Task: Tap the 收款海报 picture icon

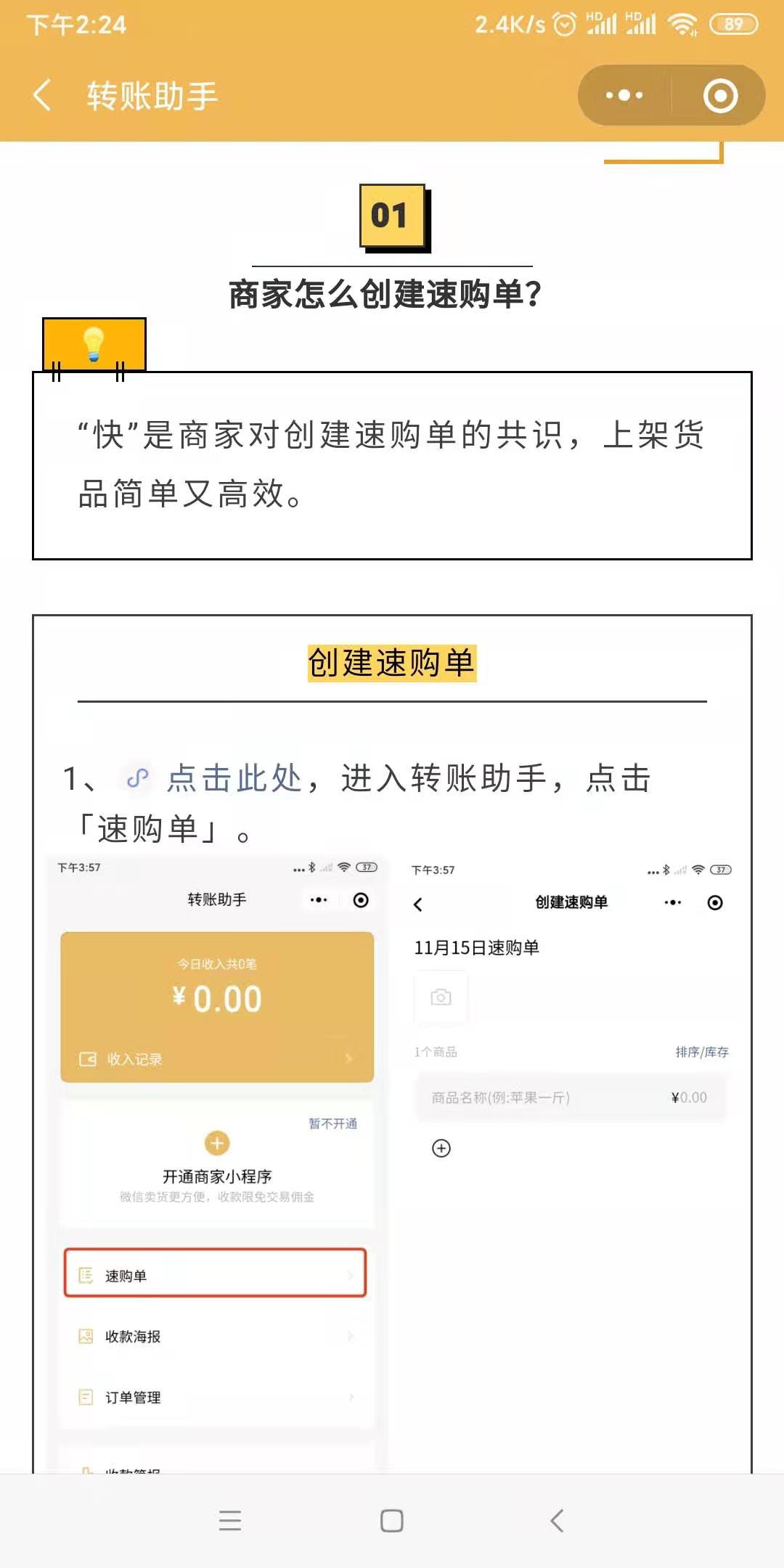Action: (86, 1336)
